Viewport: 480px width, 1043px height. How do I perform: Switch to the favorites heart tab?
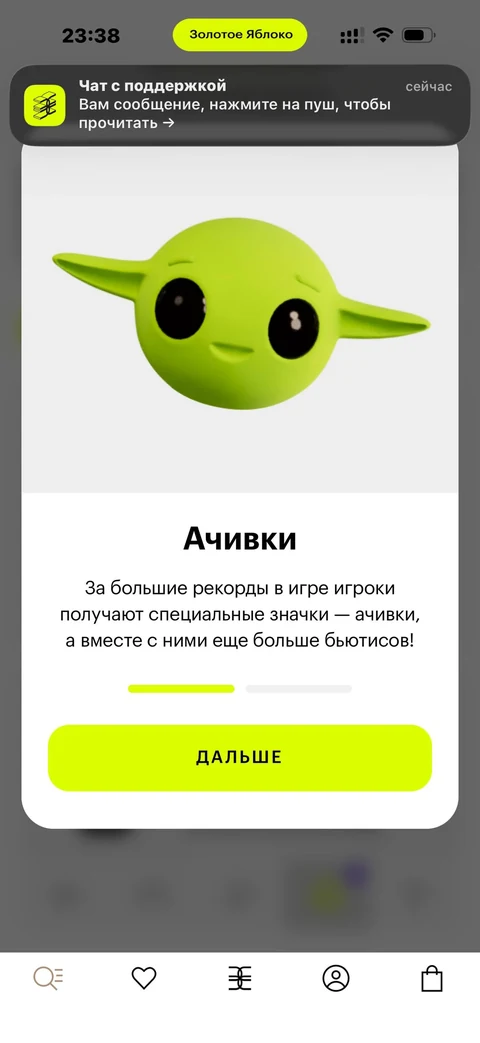click(x=144, y=978)
